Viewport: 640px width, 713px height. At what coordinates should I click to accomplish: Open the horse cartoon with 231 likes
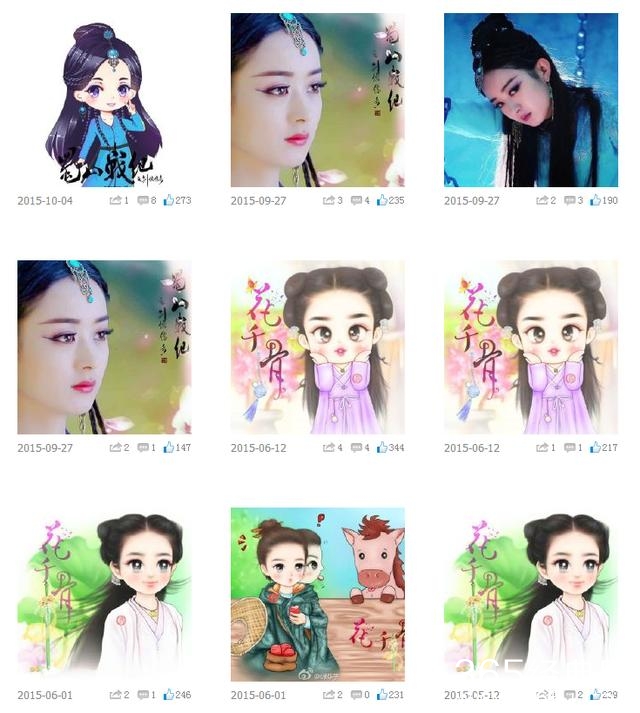317,594
